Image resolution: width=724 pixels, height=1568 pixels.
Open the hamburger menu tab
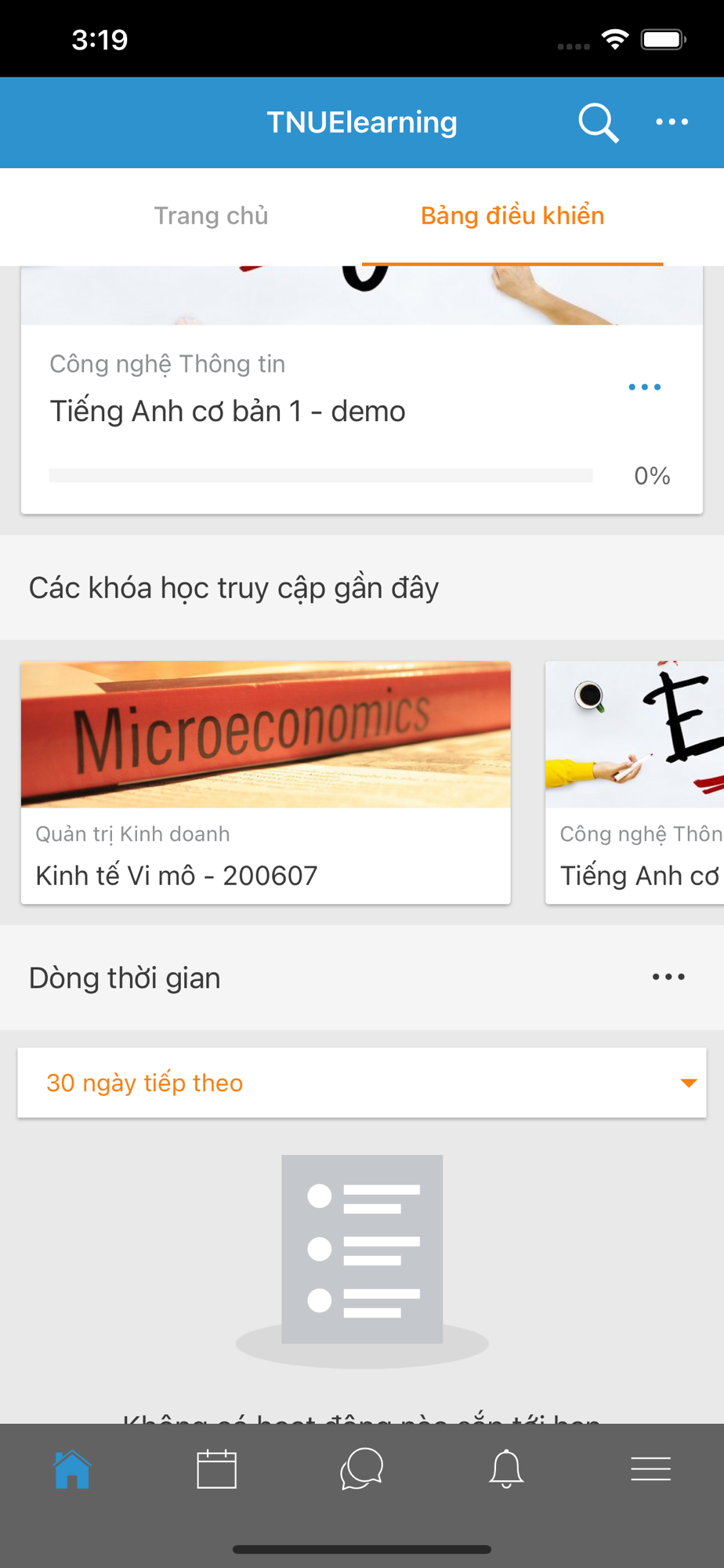(x=651, y=1469)
